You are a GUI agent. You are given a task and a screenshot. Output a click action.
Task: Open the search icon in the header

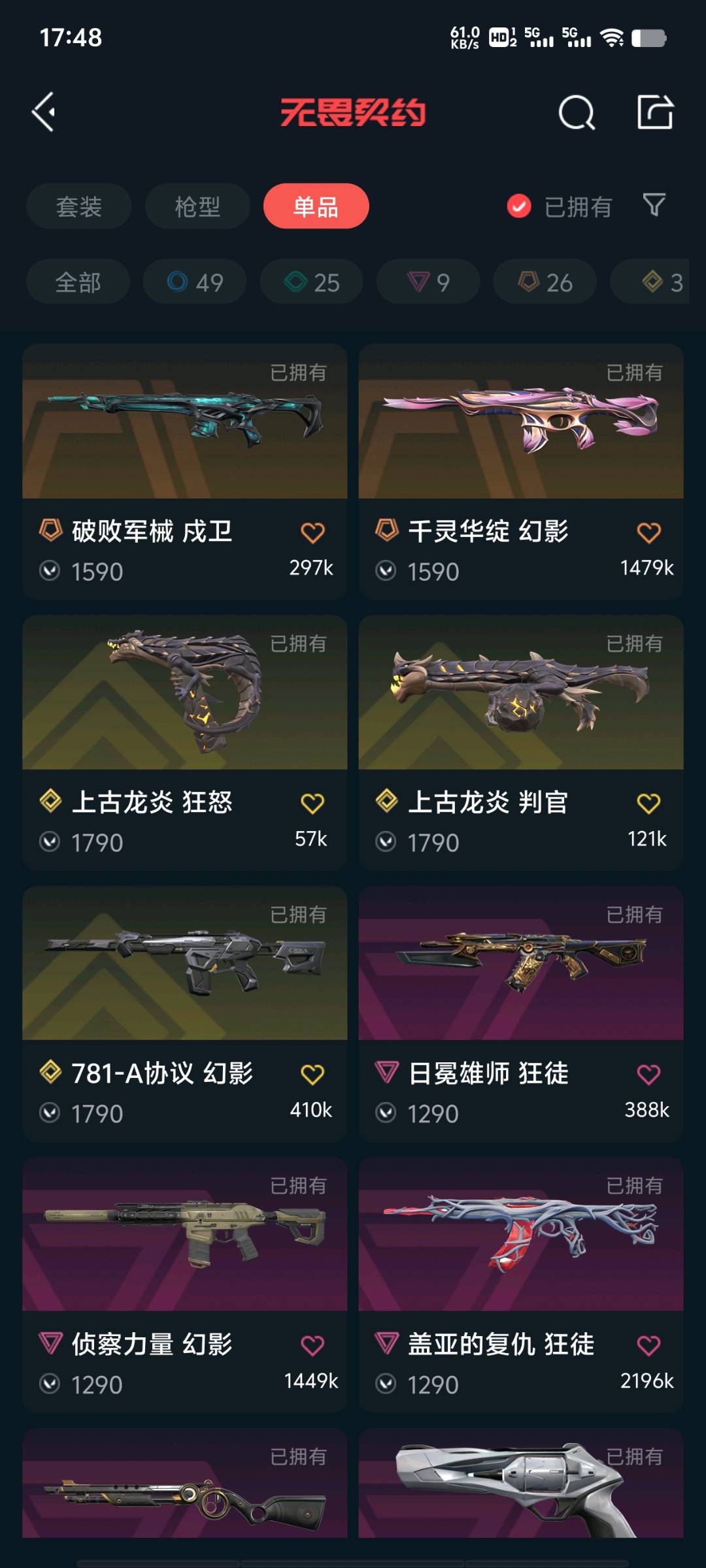[576, 113]
